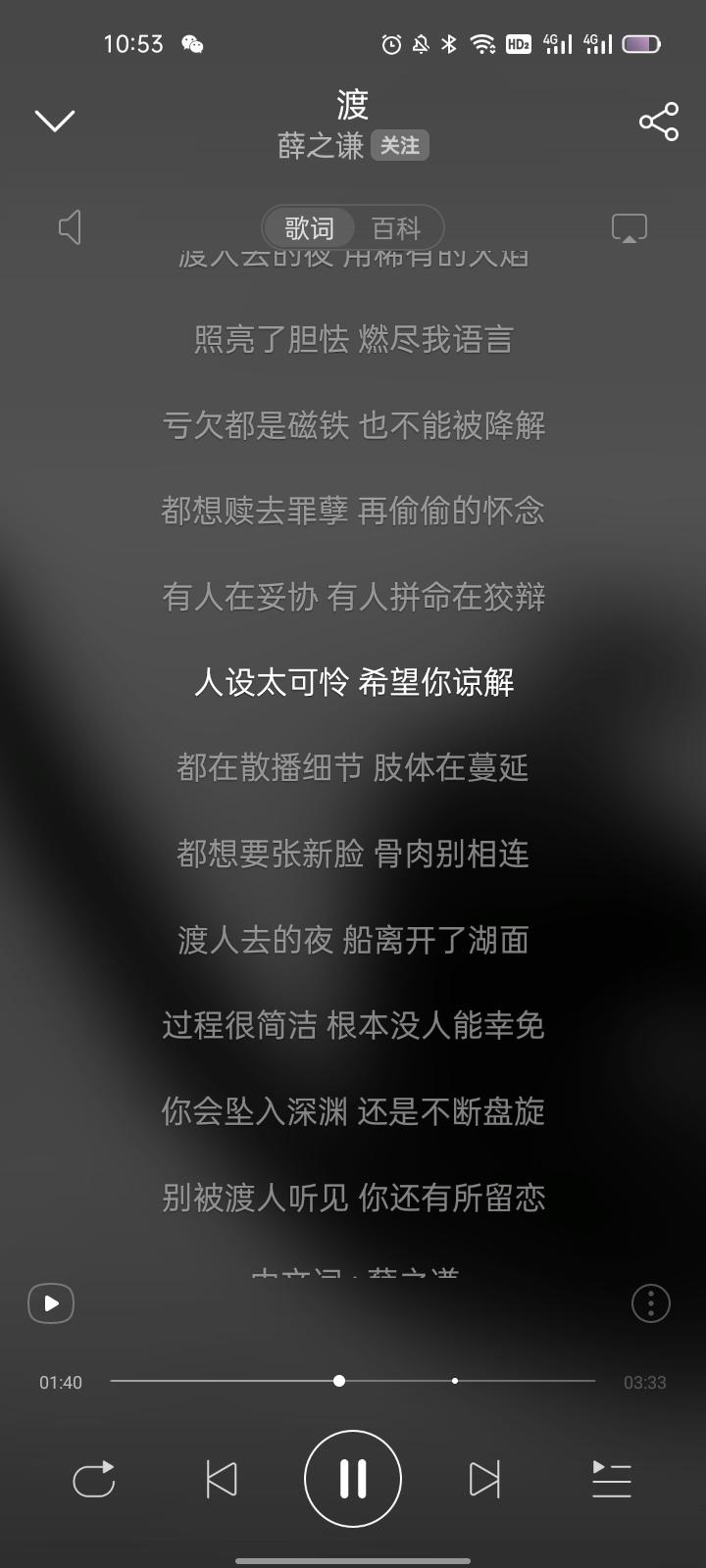706x1568 pixels.
Task: Open the lyric video play icon
Action: (x=51, y=1303)
